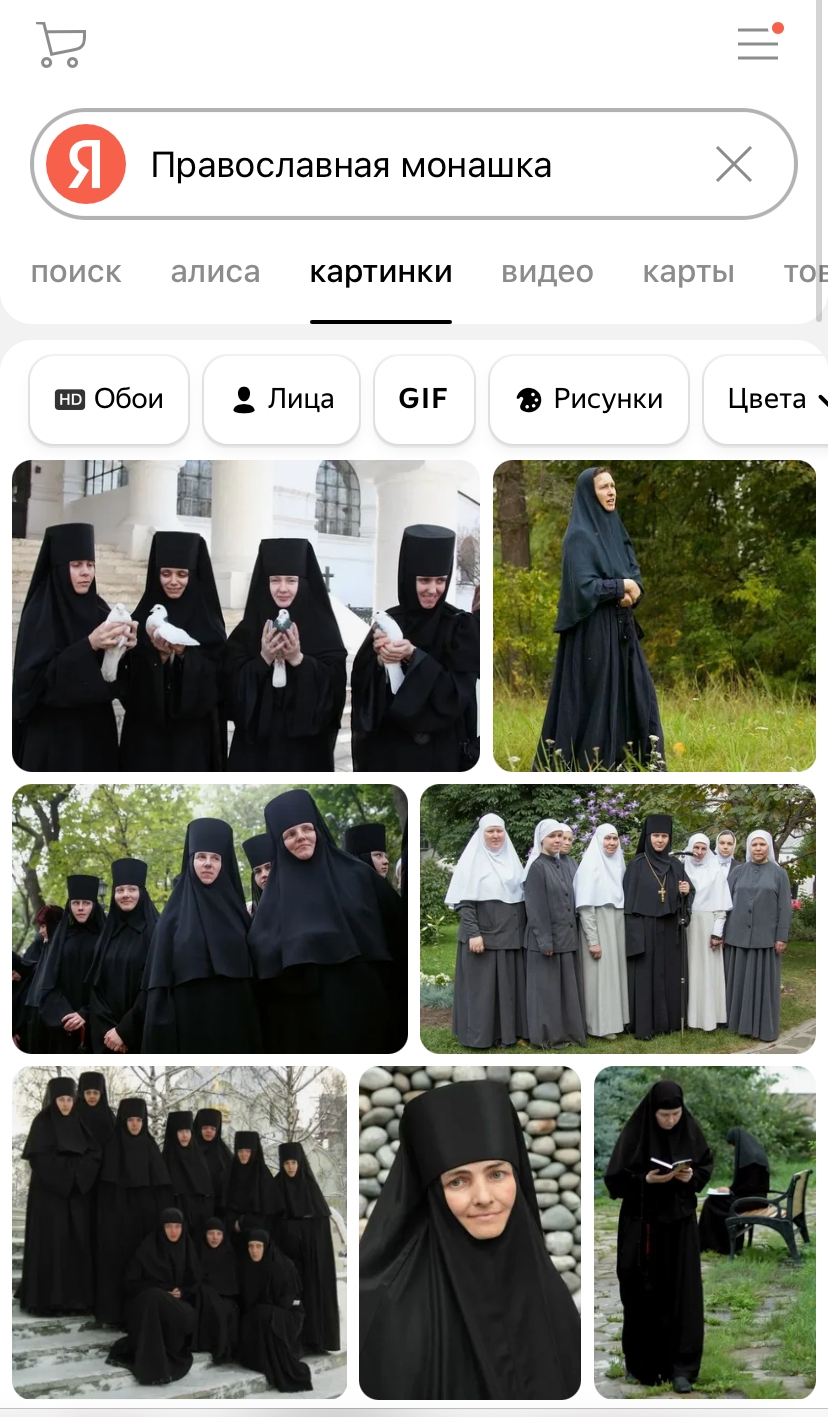828x1417 pixels.
Task: Tap the Yandex logo button
Action: pyautogui.click(x=86, y=164)
